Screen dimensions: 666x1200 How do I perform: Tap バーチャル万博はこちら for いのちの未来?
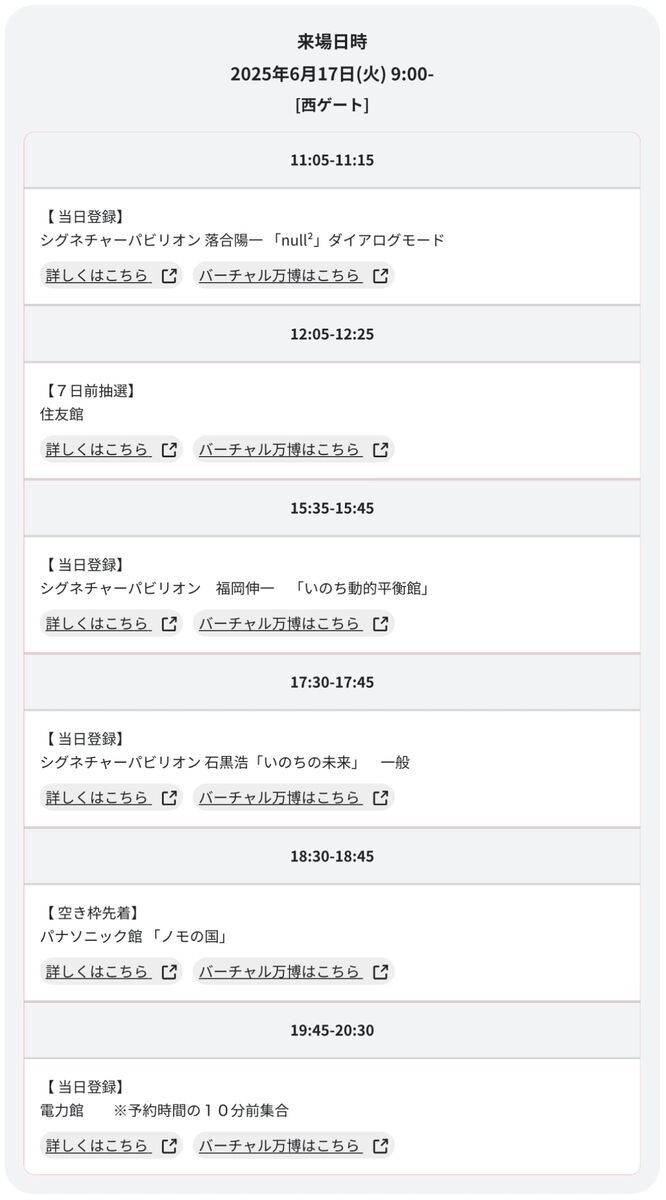click(x=293, y=797)
